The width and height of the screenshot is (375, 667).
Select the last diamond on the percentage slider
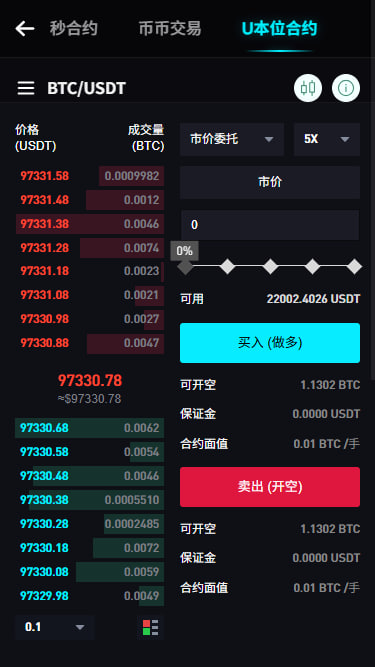(x=354, y=267)
